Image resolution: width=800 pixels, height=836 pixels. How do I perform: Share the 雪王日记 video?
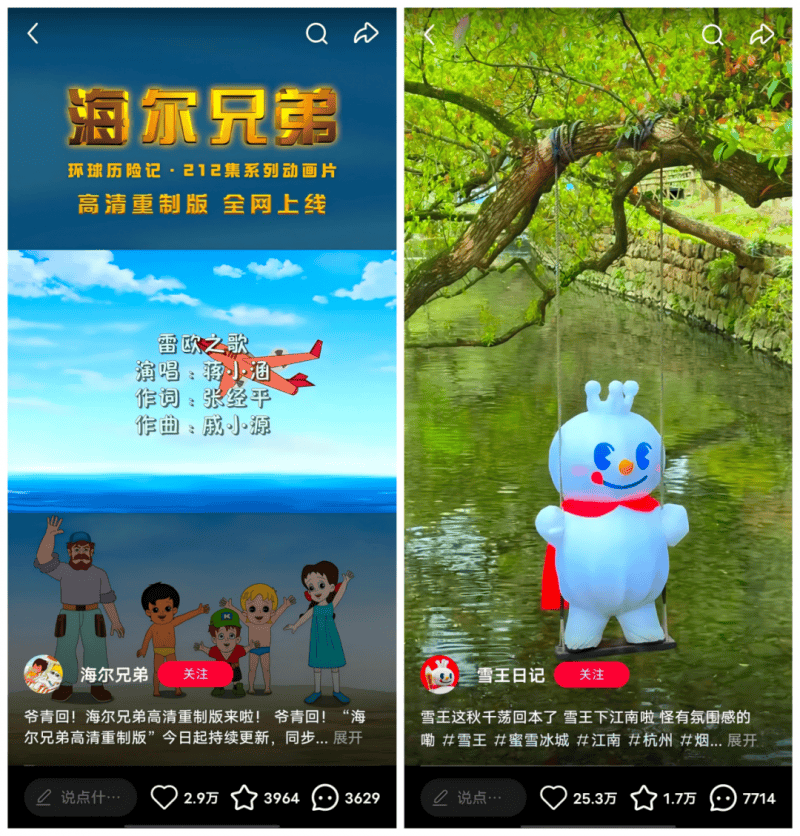pyautogui.click(x=762, y=34)
